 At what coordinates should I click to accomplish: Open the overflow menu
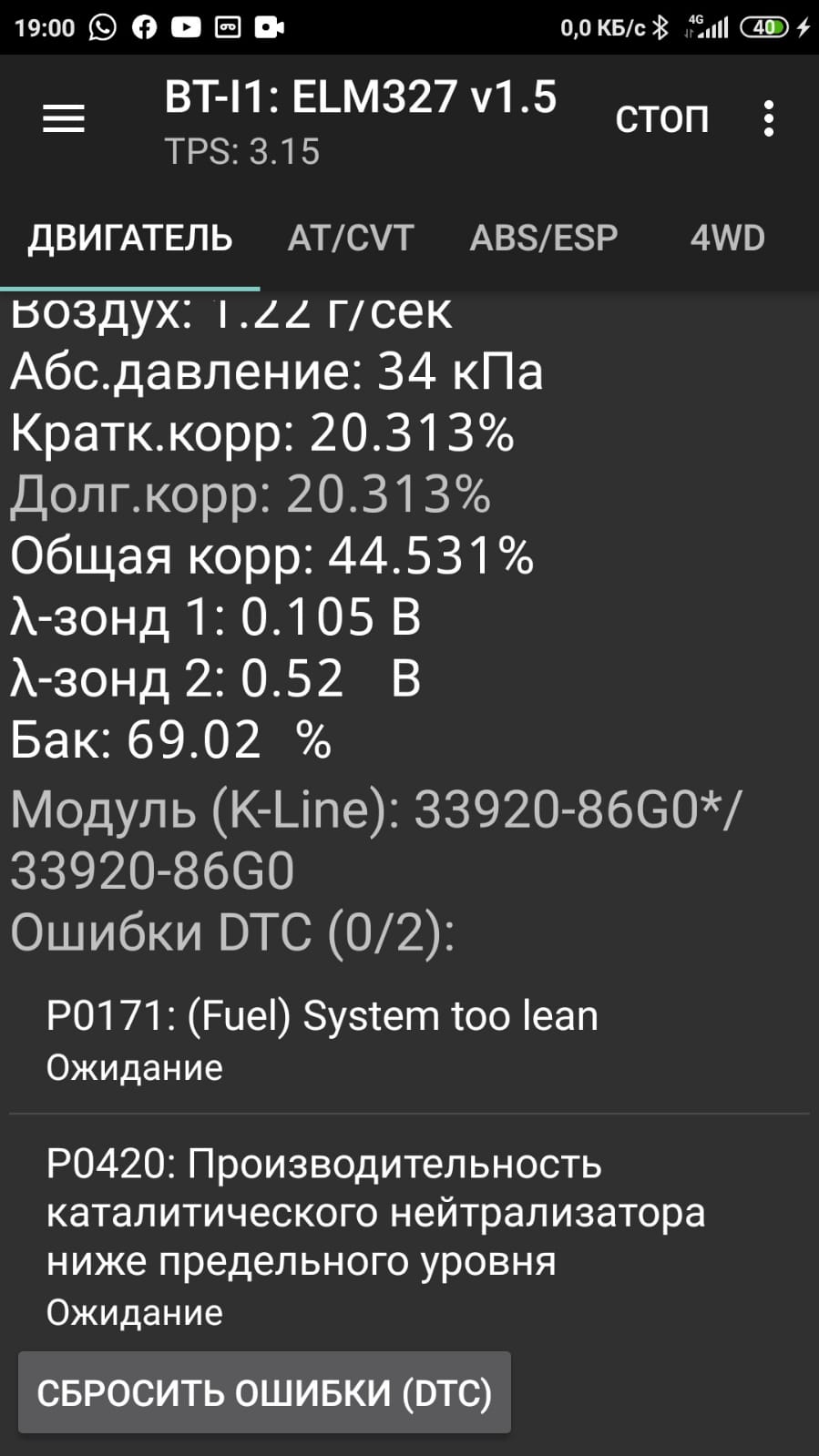point(769,119)
